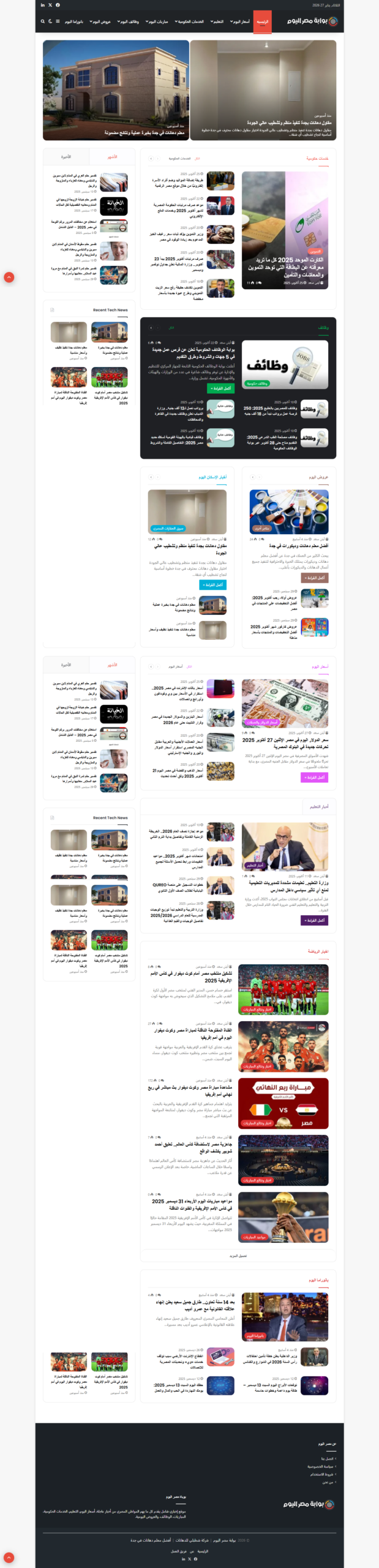Tap the red scroll-to-top floating button

(x=9, y=277)
